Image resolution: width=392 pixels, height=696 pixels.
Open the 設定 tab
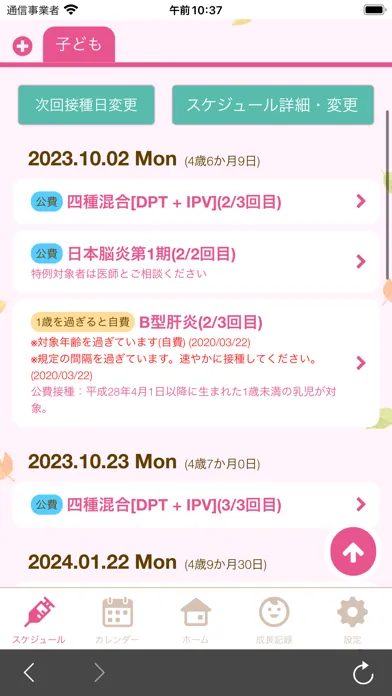352,620
